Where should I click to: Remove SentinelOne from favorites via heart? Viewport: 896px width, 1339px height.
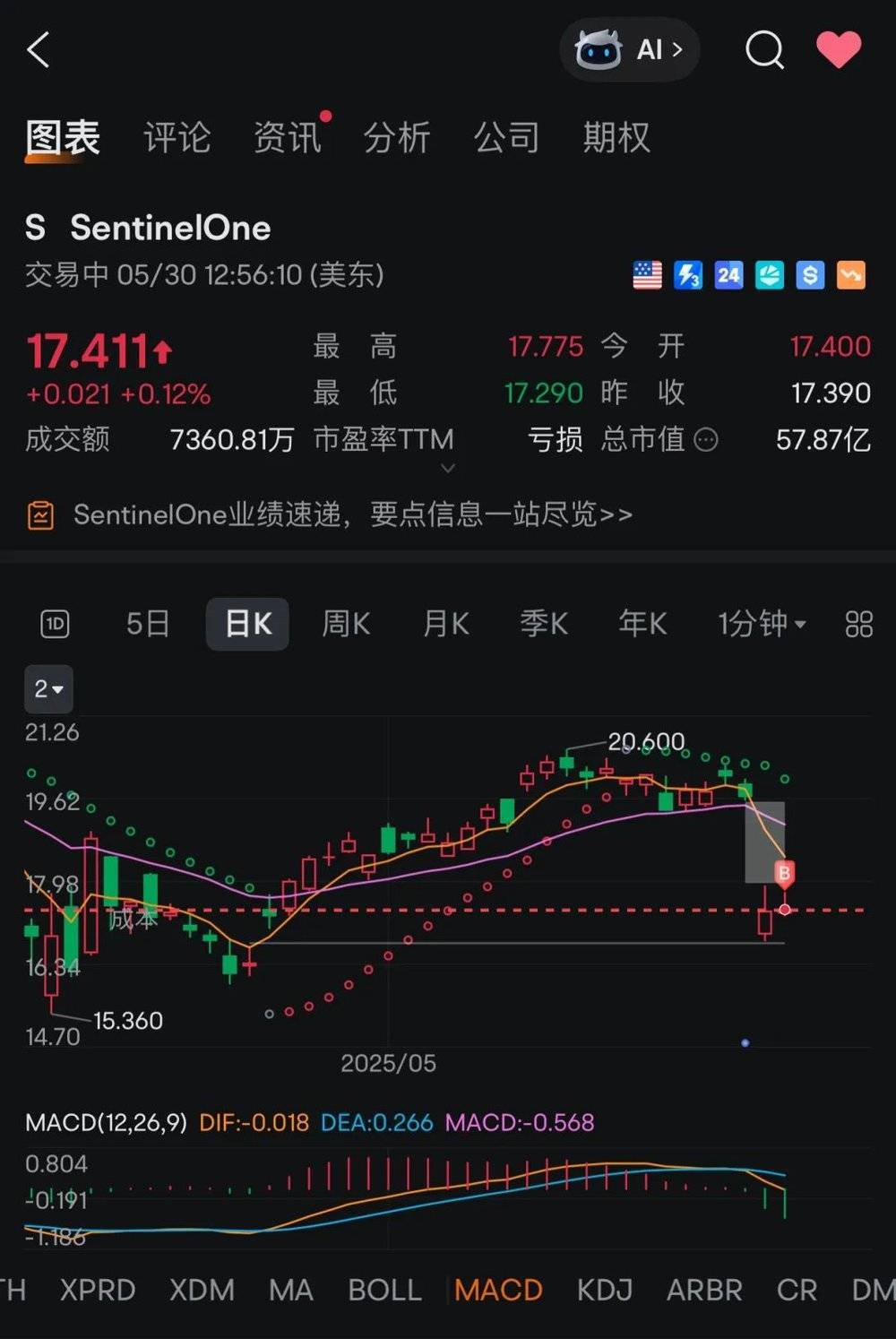(x=839, y=50)
